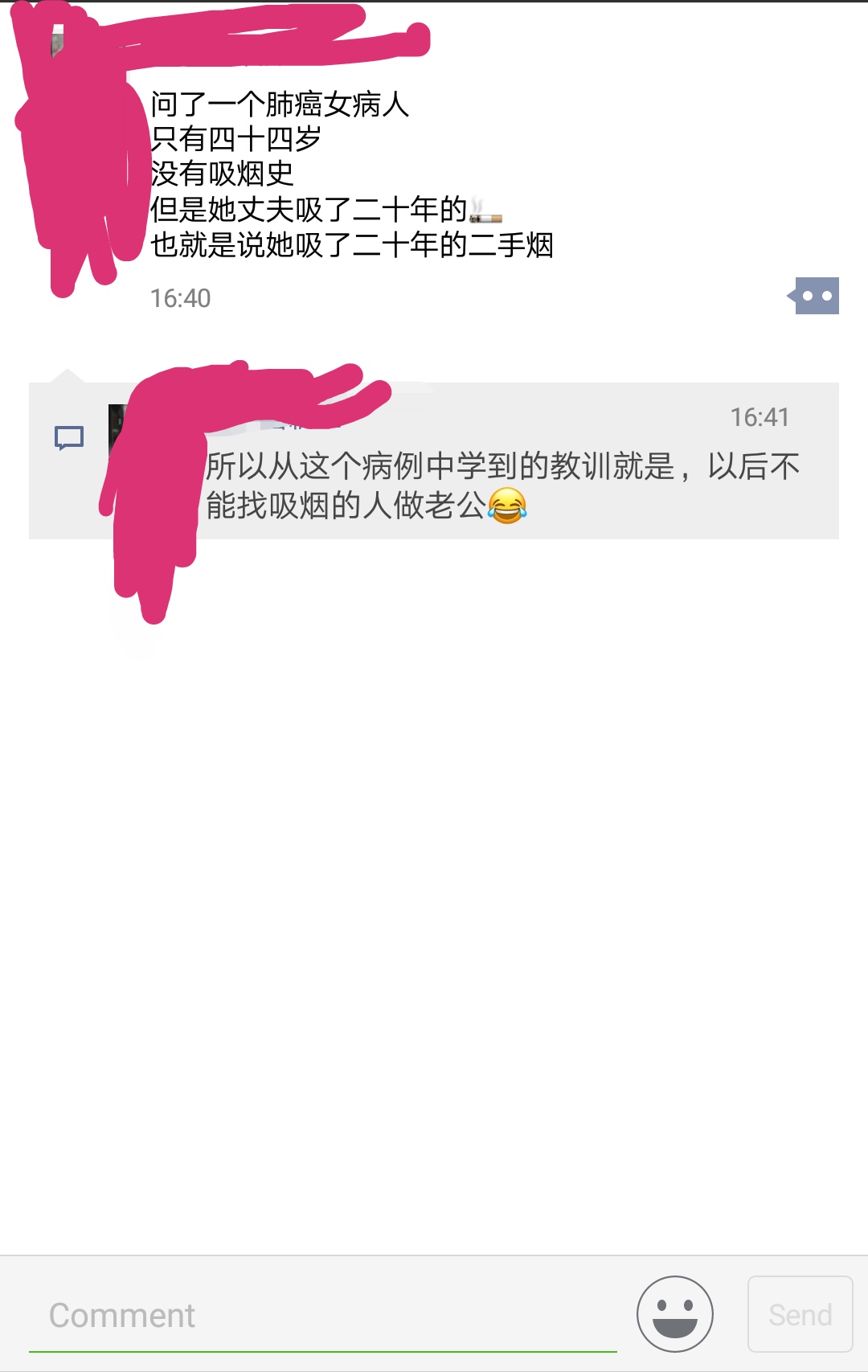Tap the Send button
The width and height of the screenshot is (868, 1372).
coord(800,1314)
